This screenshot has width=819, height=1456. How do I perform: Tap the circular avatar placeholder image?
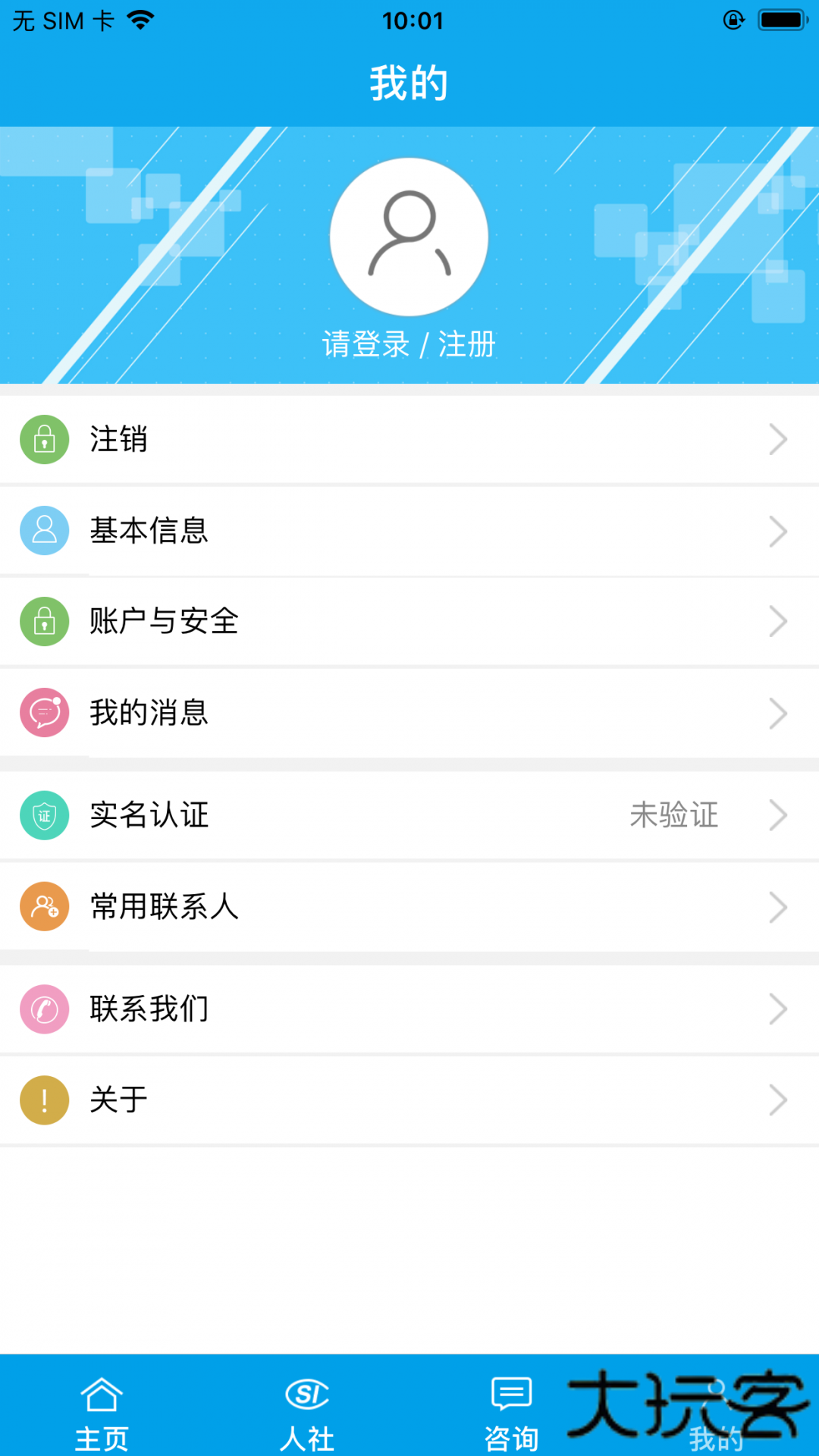[409, 235]
